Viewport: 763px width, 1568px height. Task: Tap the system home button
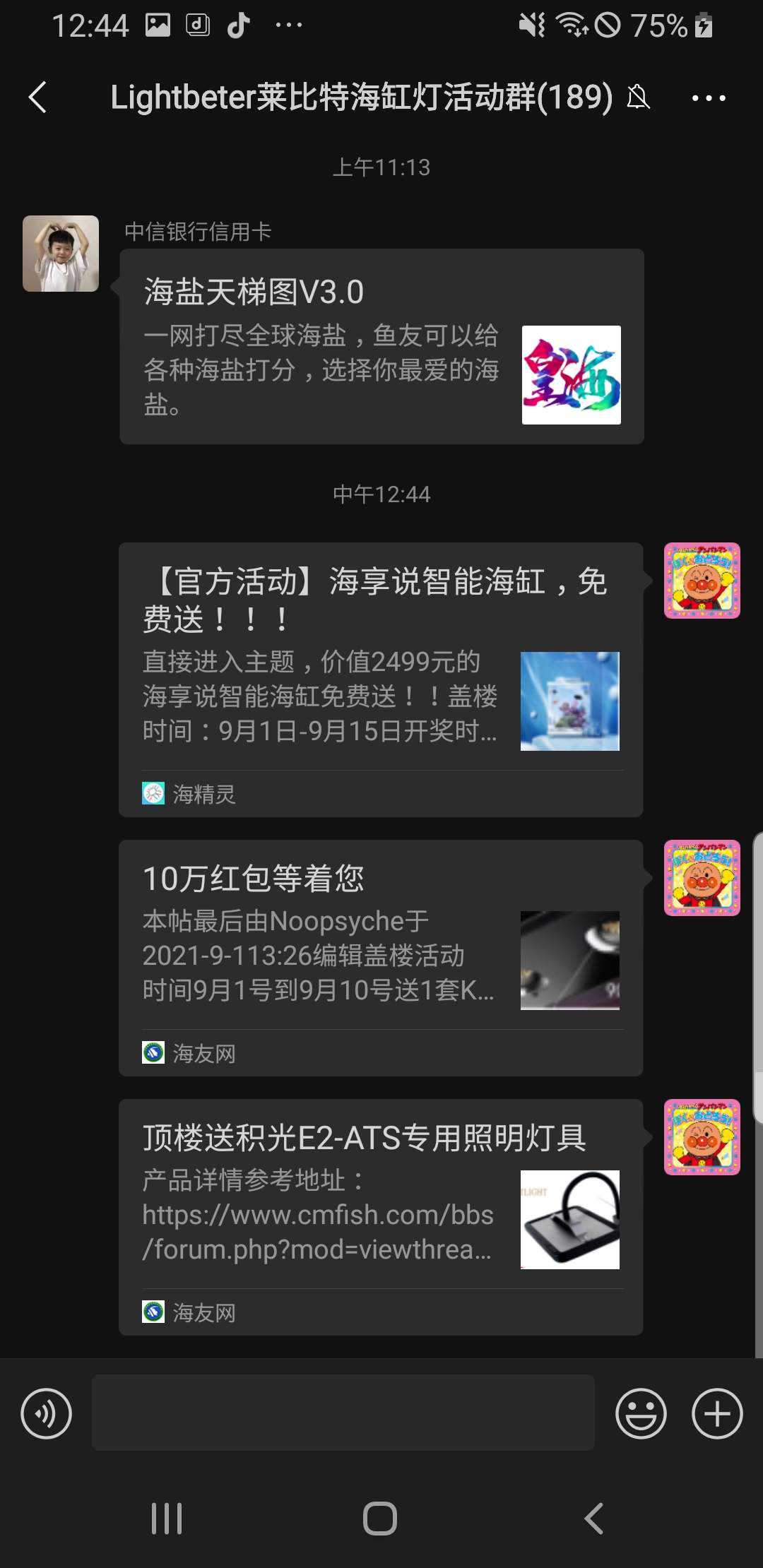(380, 1518)
